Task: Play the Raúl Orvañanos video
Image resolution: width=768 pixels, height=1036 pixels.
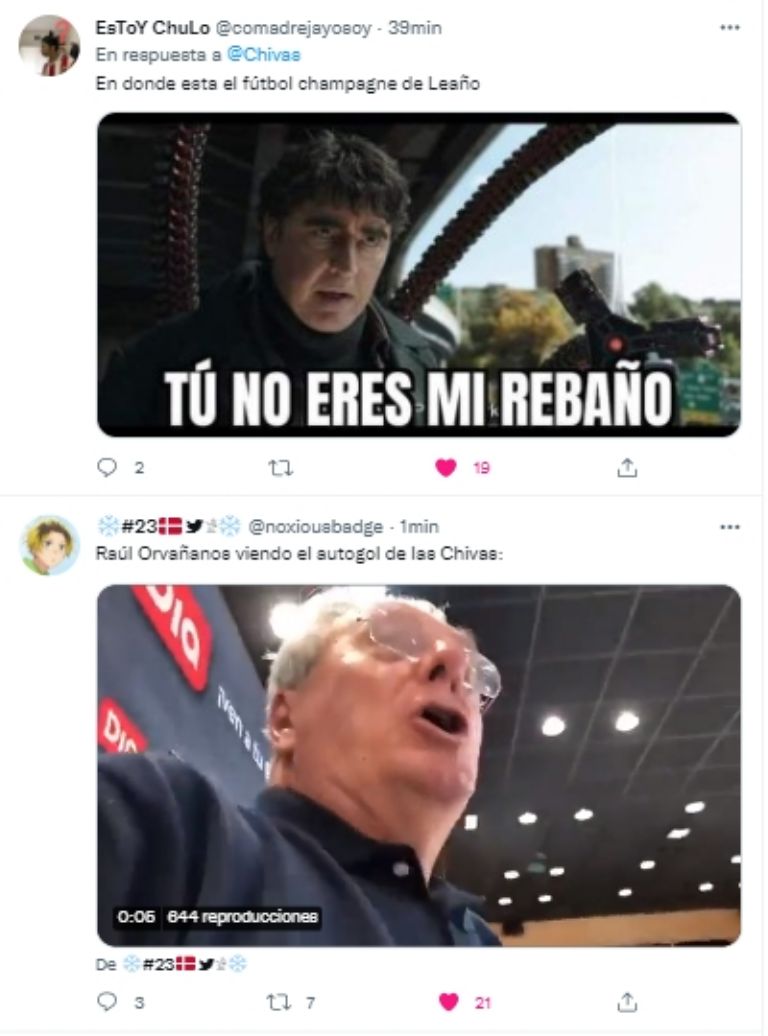Action: coord(418,765)
